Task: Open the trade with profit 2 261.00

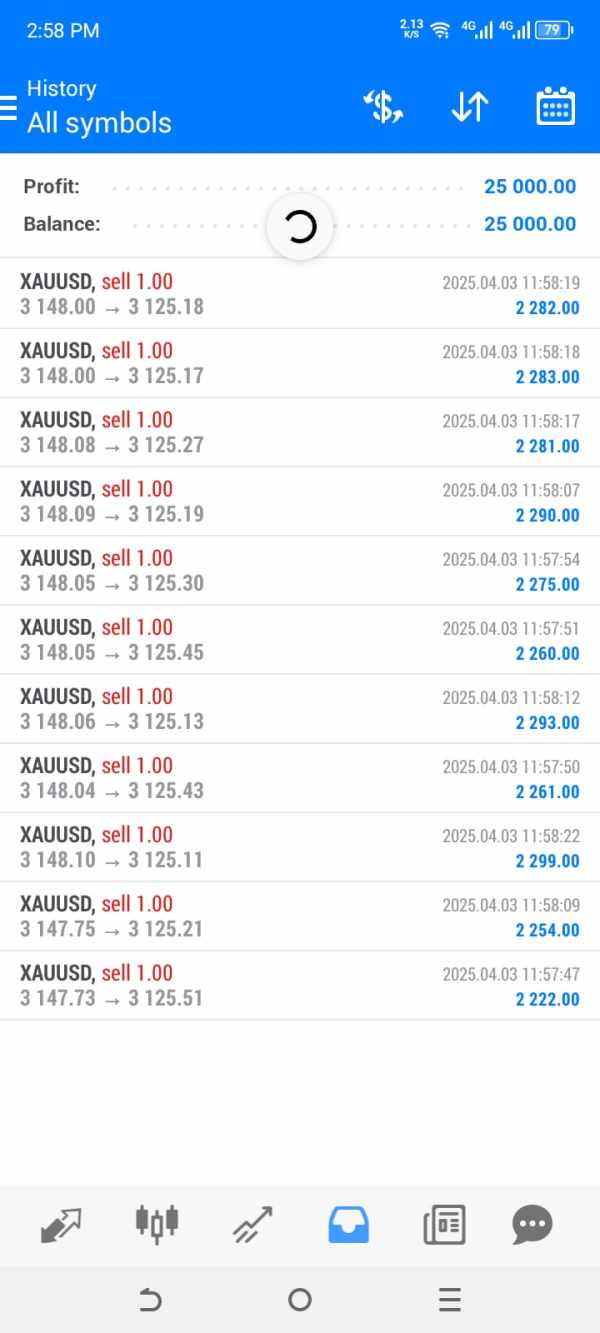Action: (x=300, y=777)
